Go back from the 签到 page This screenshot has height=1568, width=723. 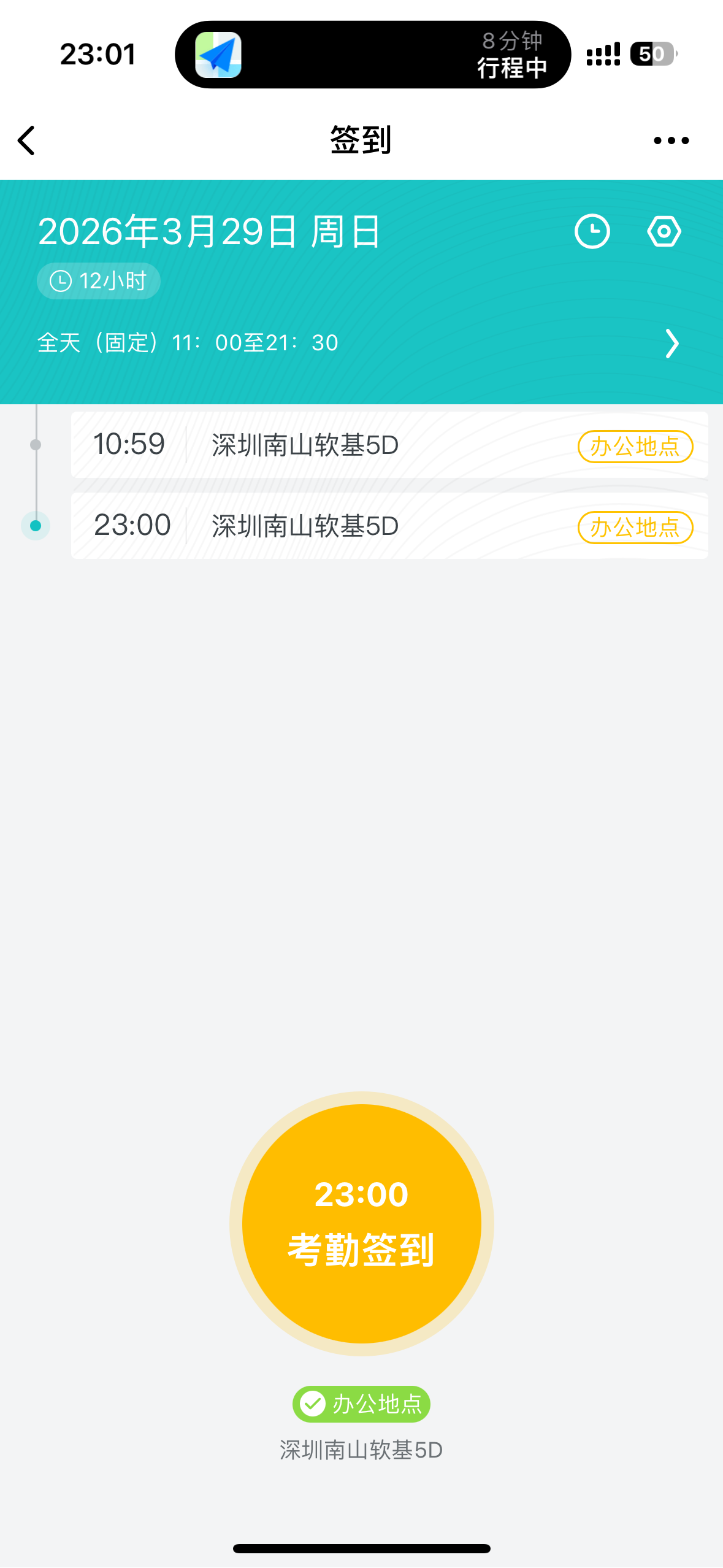pos(26,141)
